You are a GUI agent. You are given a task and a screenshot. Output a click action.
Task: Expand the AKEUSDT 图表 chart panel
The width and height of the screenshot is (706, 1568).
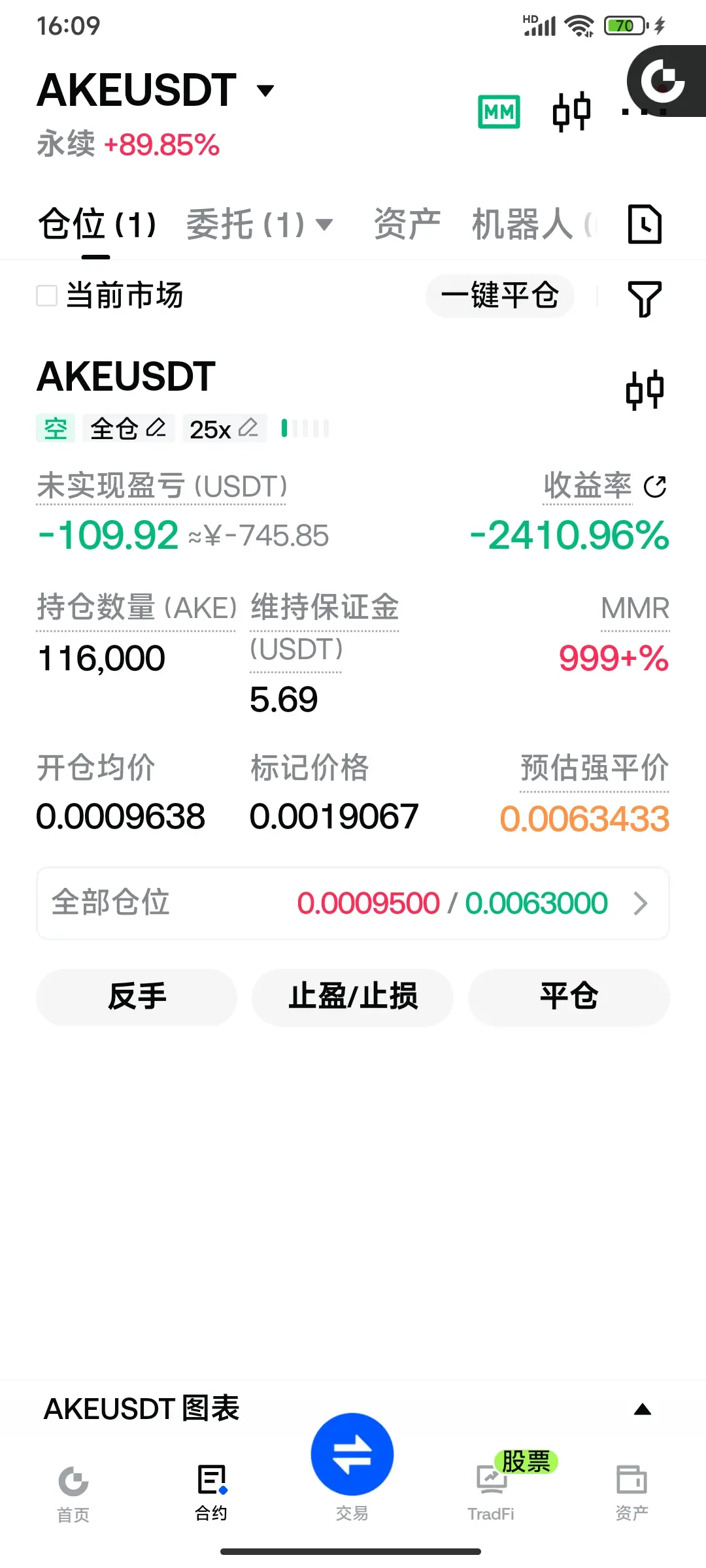(643, 1410)
